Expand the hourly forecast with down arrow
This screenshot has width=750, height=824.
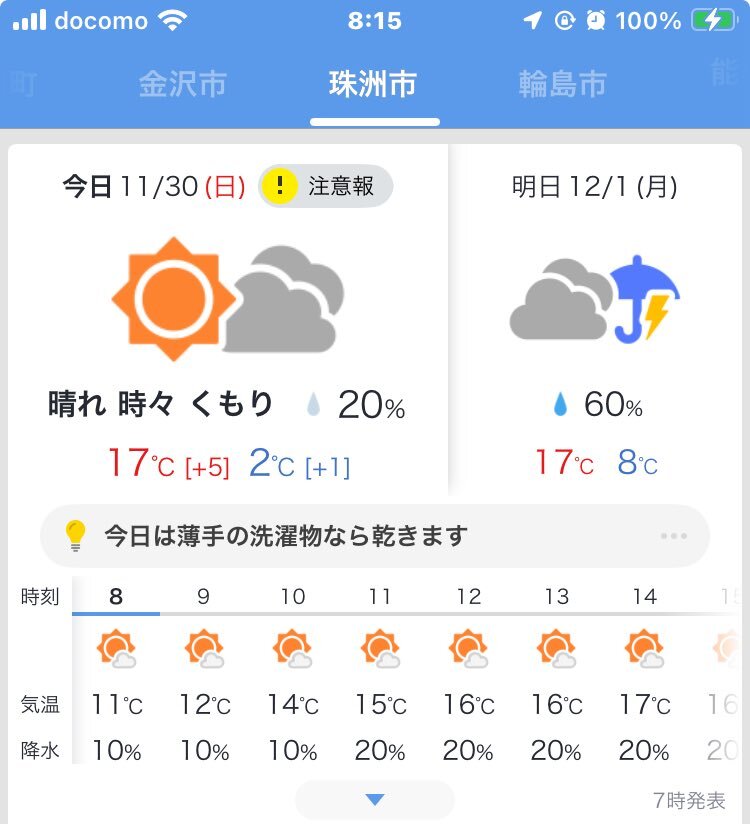coord(375,799)
